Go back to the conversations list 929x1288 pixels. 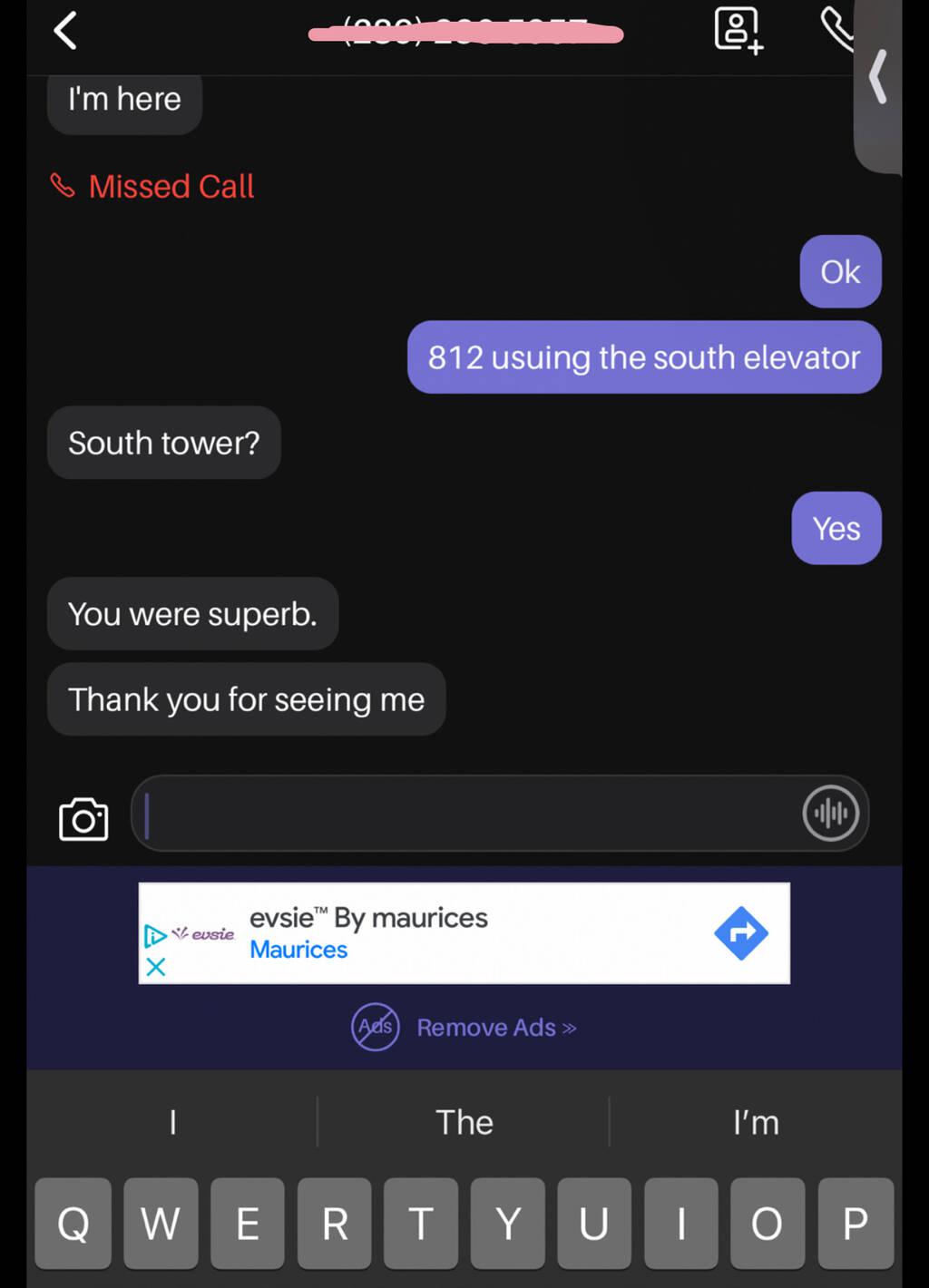65,31
